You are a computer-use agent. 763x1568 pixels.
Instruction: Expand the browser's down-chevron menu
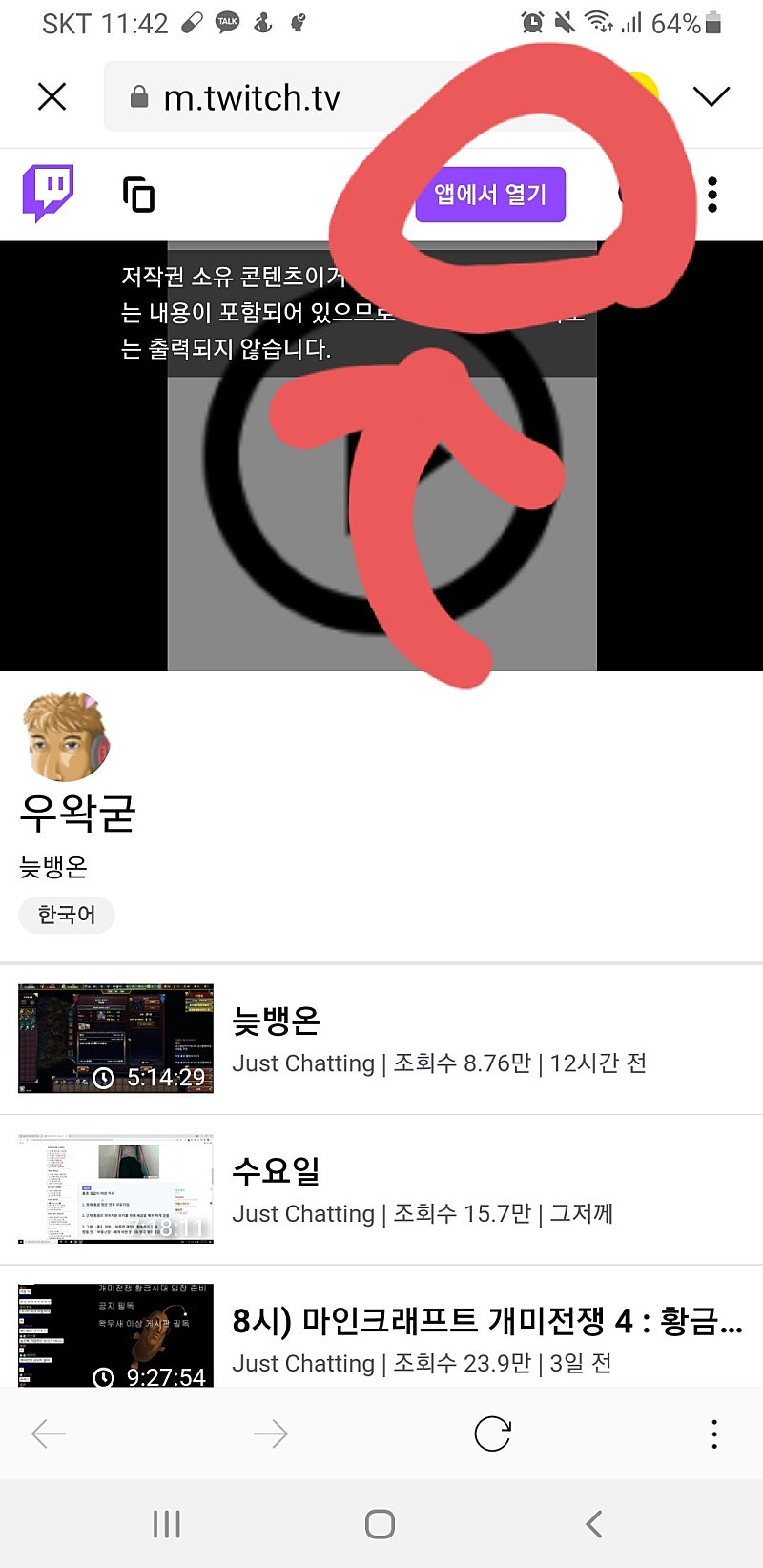(711, 96)
